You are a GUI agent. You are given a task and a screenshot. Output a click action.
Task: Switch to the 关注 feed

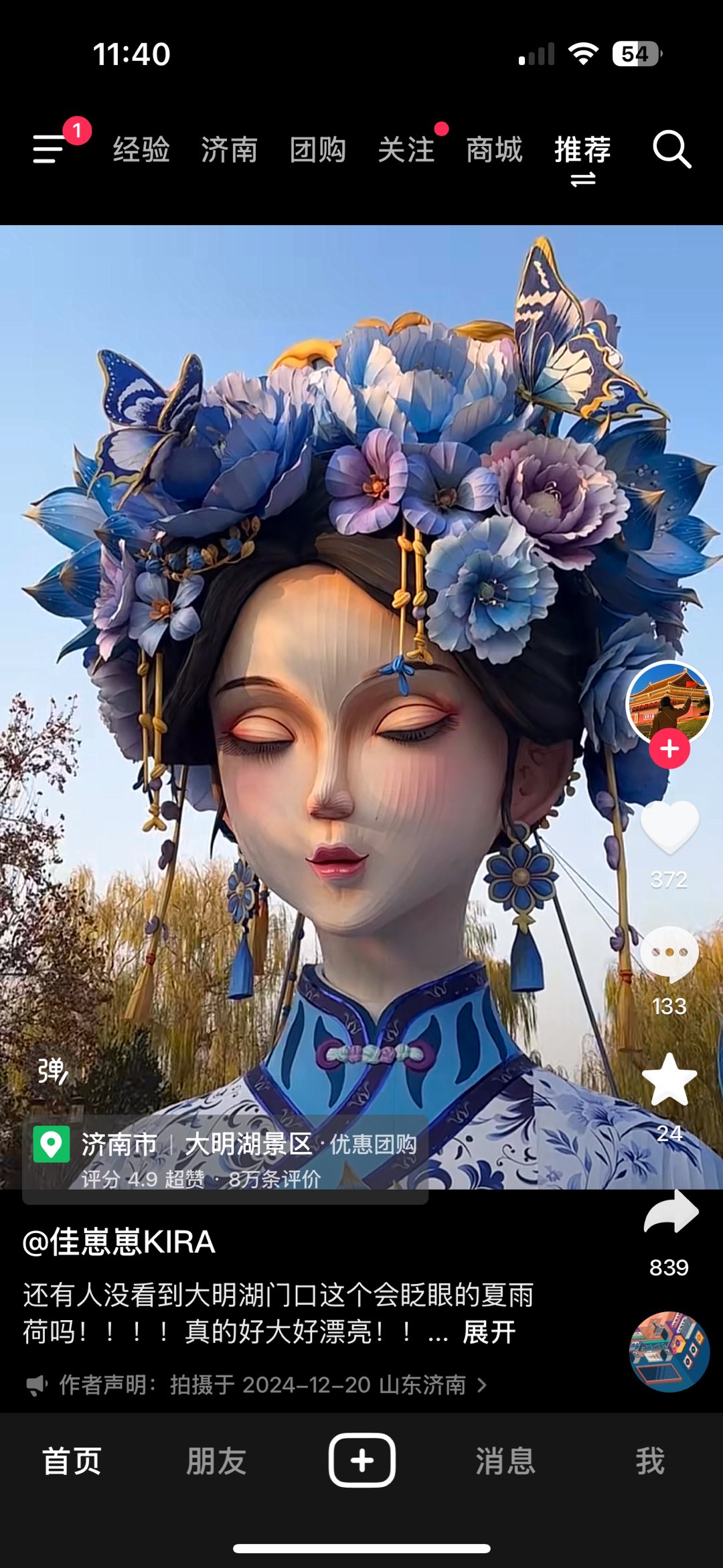coord(406,149)
